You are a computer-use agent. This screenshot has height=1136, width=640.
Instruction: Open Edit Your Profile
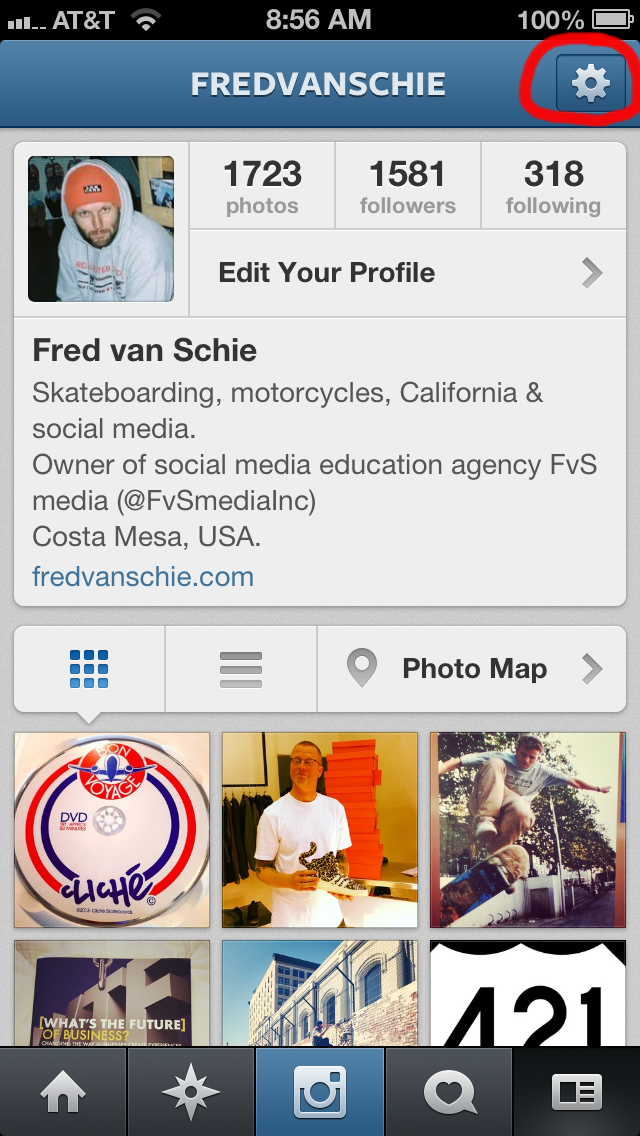[408, 273]
